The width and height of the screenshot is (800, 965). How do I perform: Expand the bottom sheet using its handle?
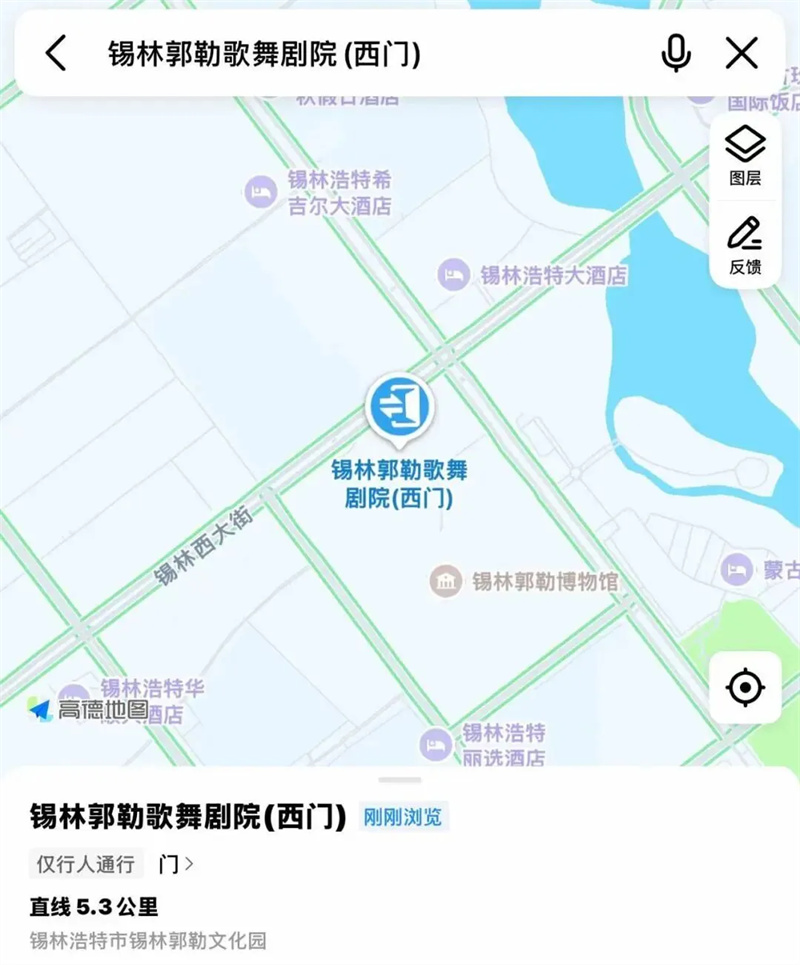point(400,779)
